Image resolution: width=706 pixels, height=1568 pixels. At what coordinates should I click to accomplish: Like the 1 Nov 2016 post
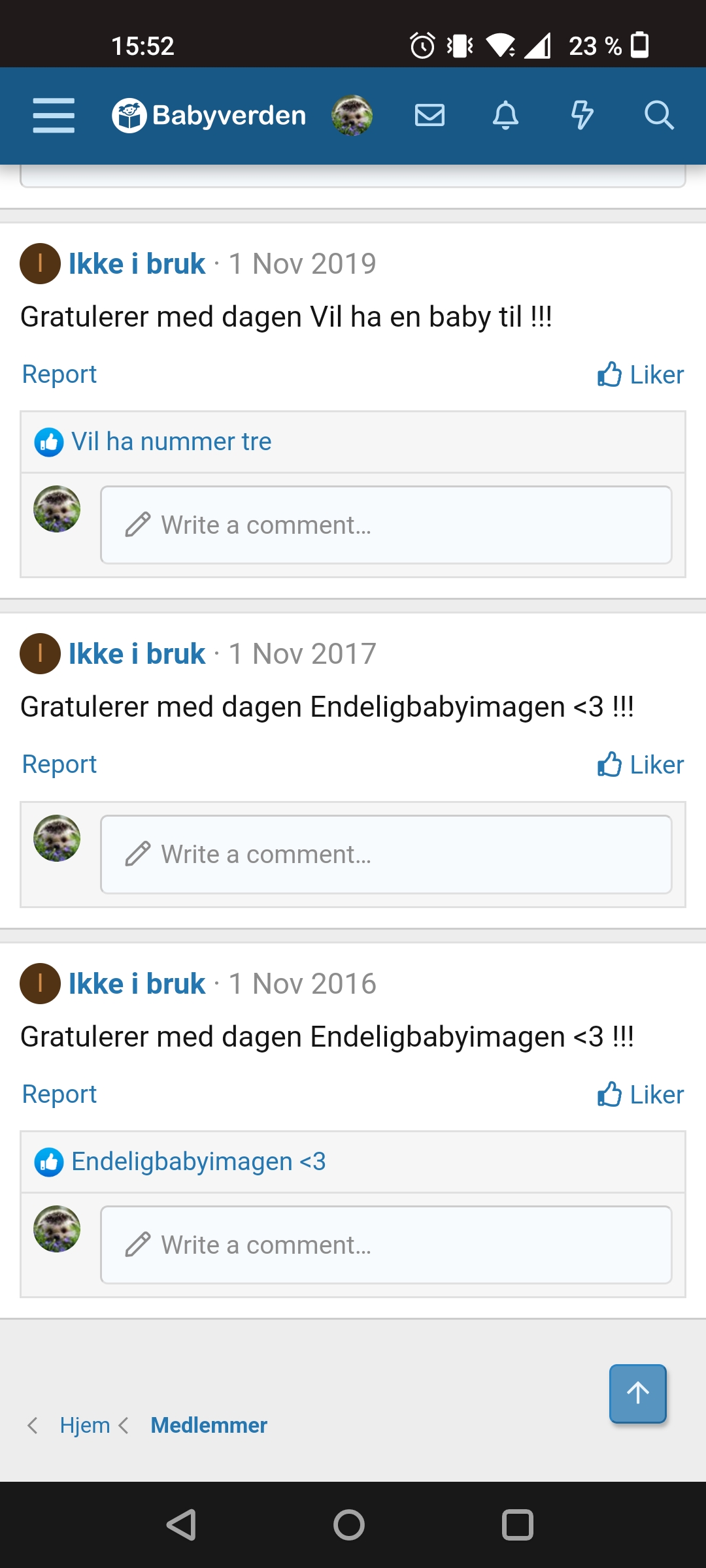641,1095
